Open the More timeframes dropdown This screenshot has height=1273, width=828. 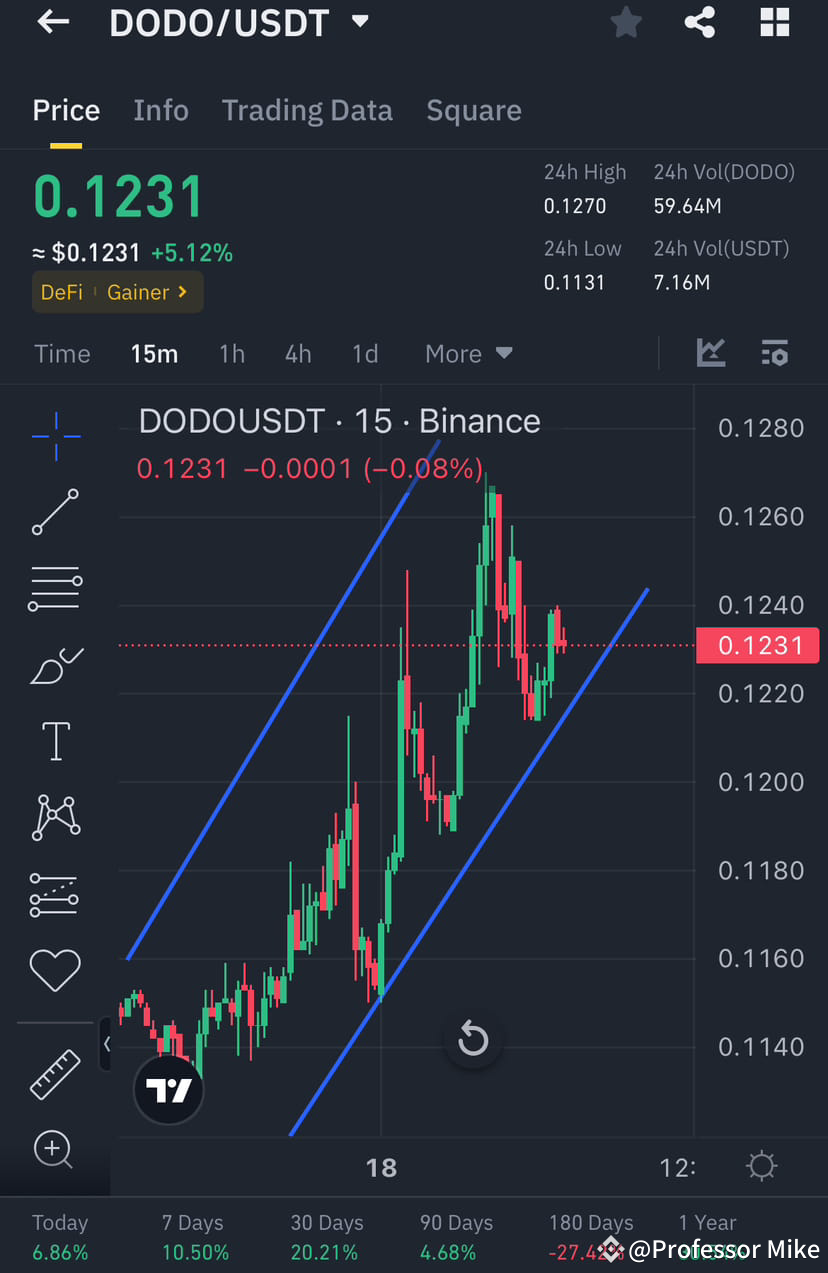[x=468, y=353]
